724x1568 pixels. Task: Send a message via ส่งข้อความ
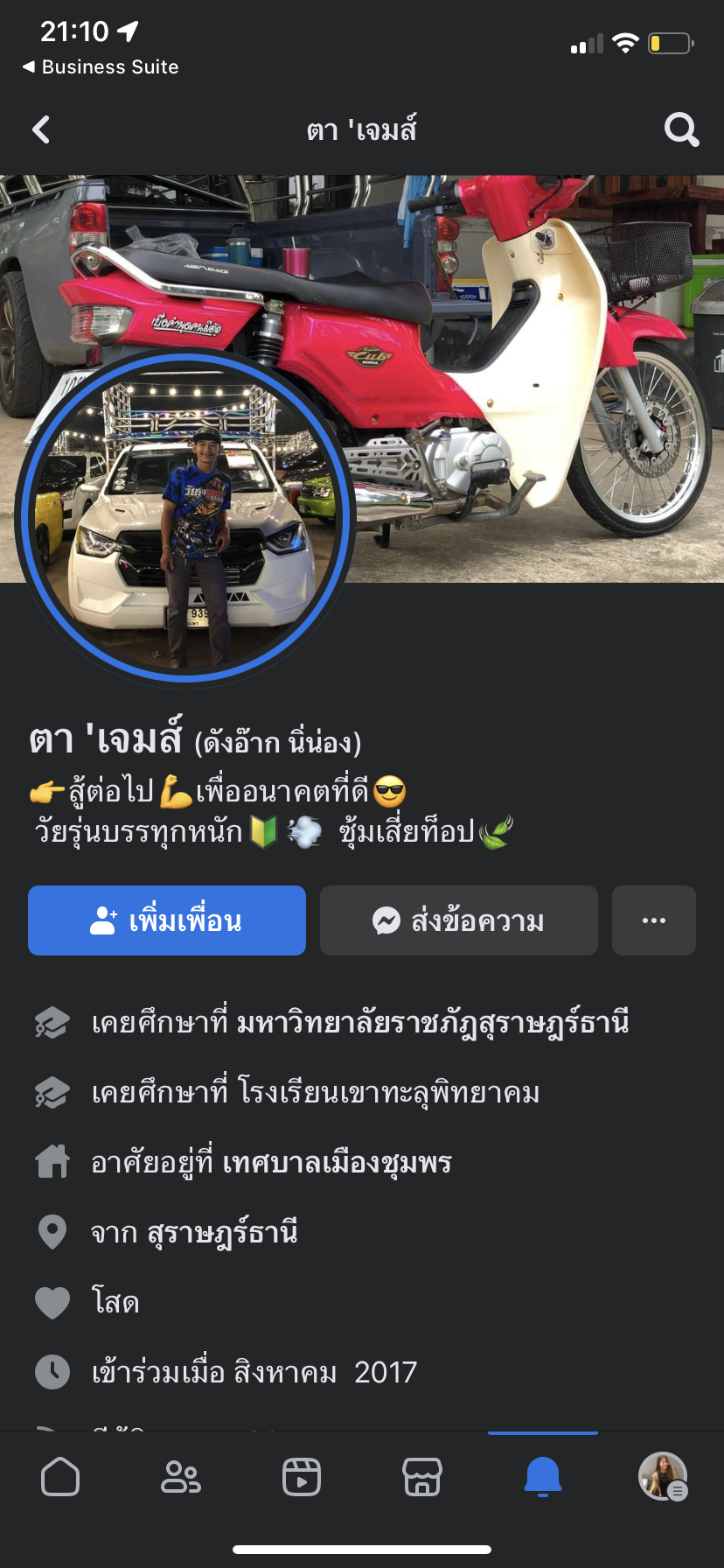point(459,920)
